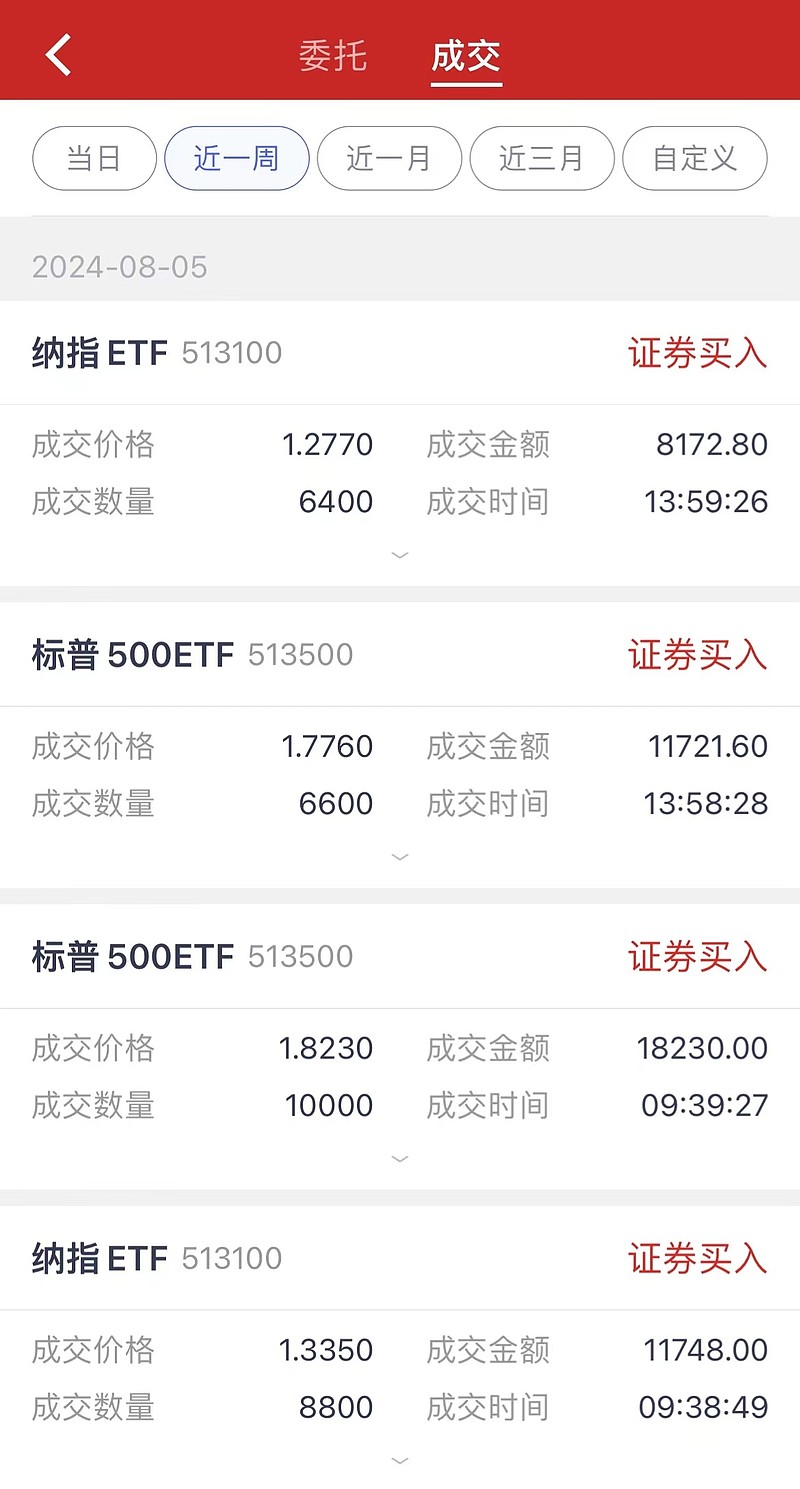This screenshot has width=800, height=1489.
Task: Tap 证券买入 on the first 纳指ETF entry
Action: (x=698, y=353)
